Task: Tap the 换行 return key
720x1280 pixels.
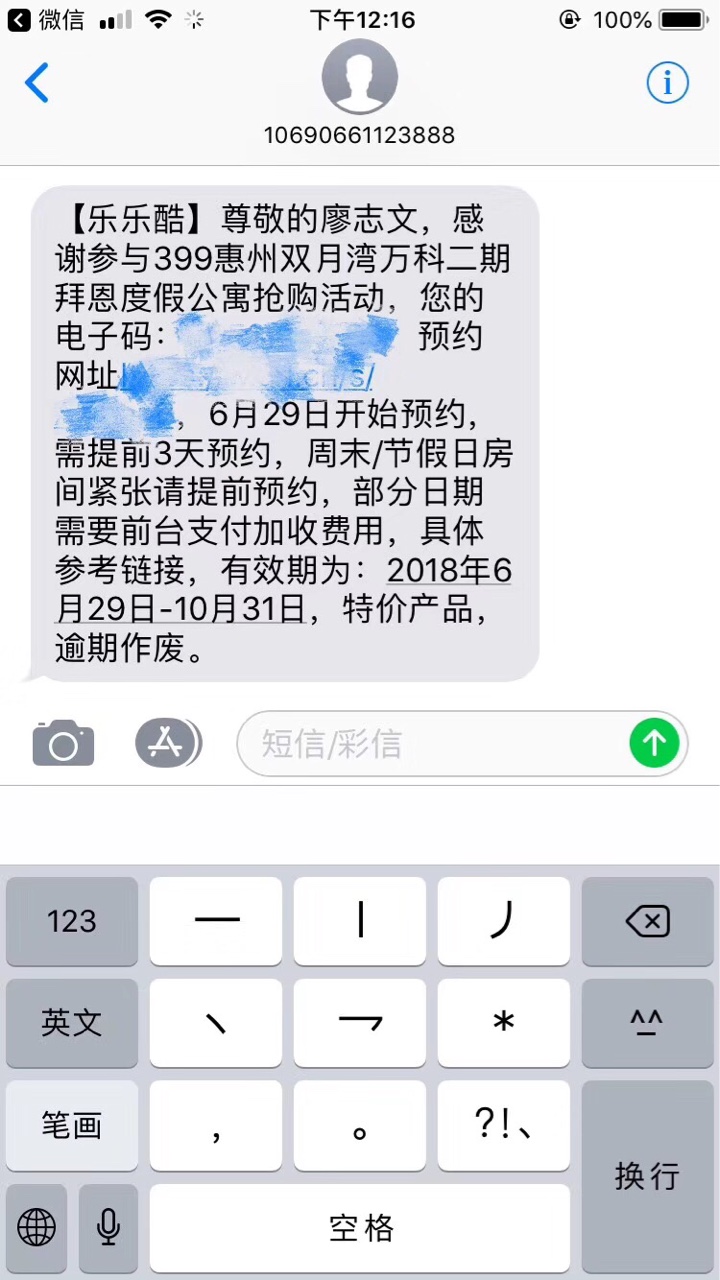Action: pos(648,1175)
